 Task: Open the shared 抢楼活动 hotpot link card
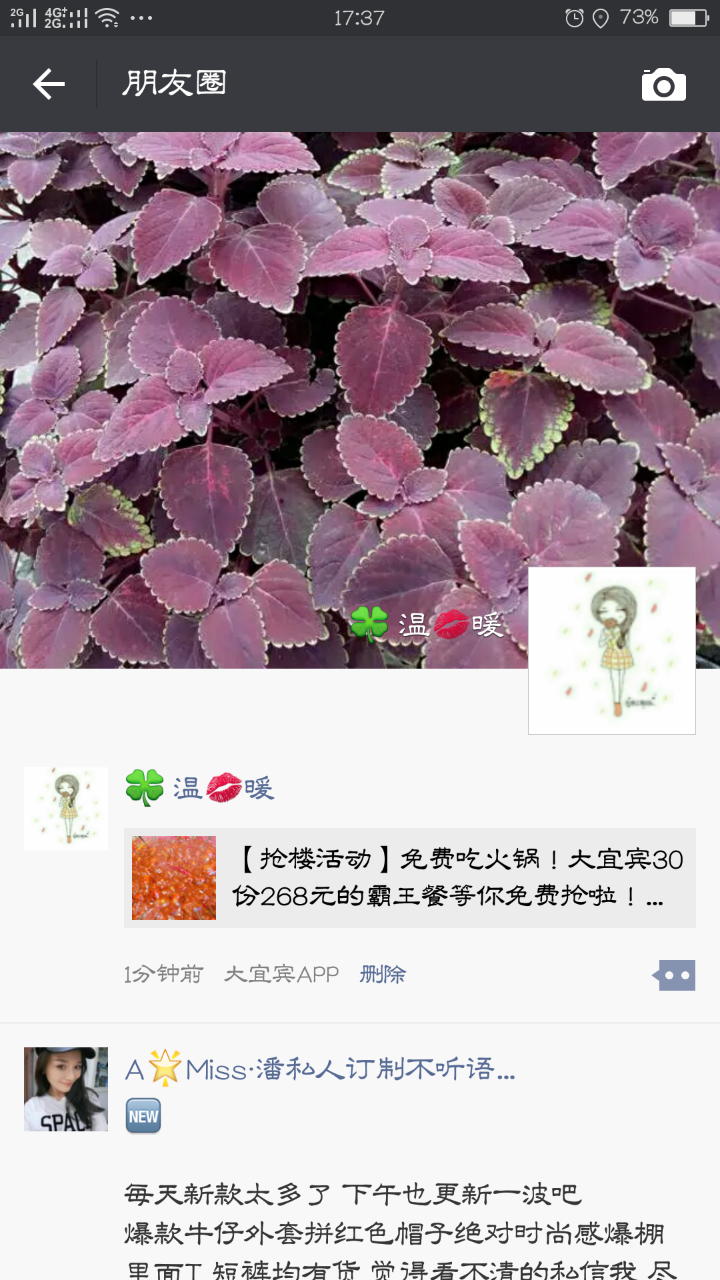(x=409, y=877)
